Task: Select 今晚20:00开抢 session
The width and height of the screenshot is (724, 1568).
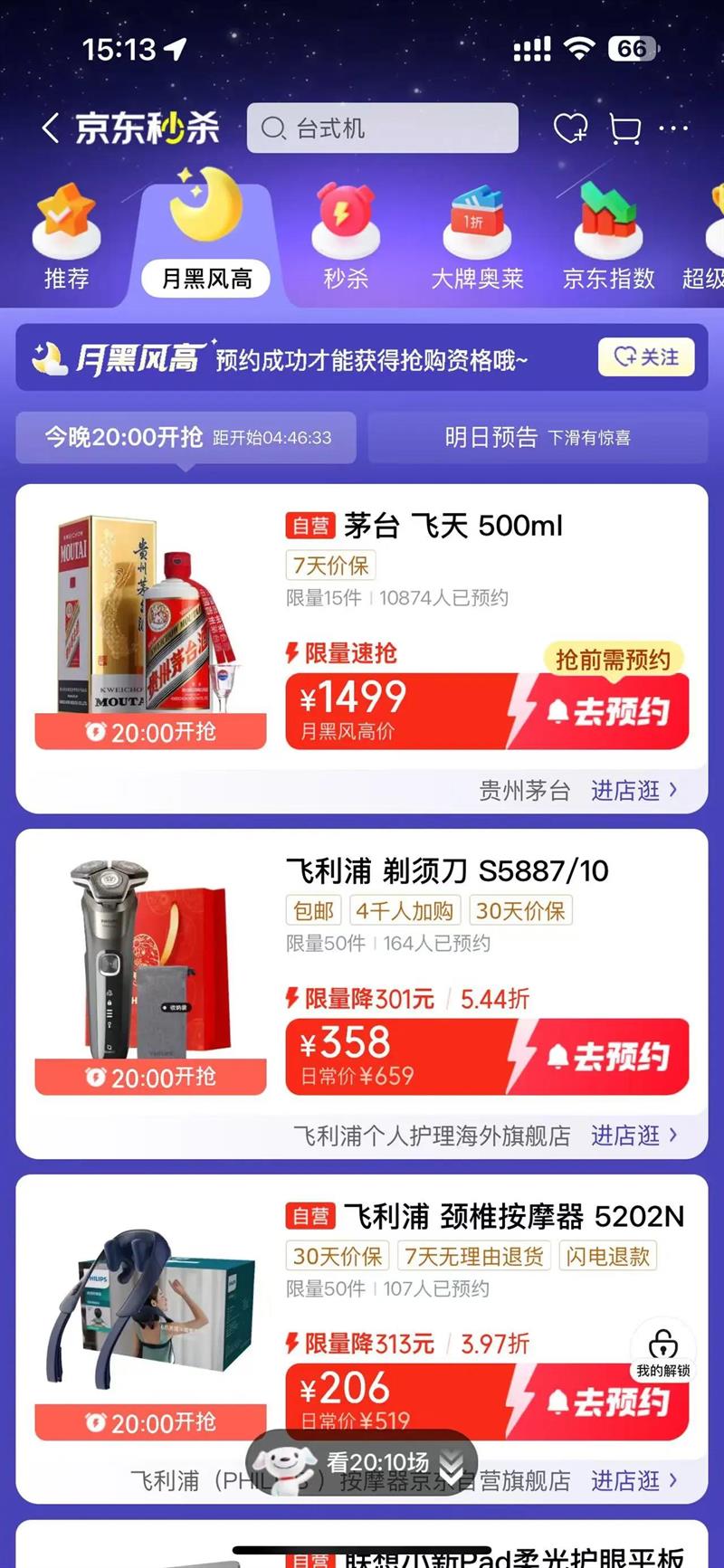Action: [x=186, y=438]
